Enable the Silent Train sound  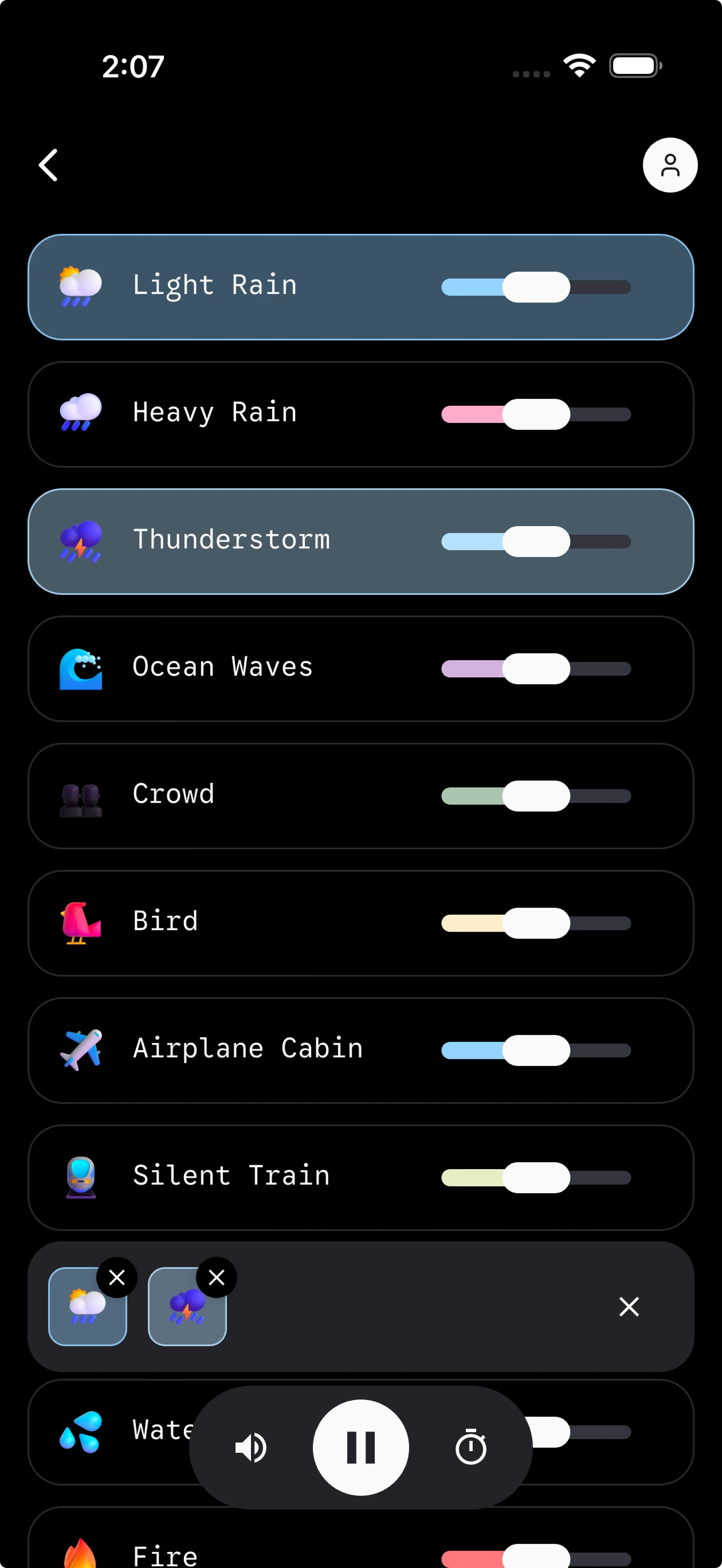231,1177
